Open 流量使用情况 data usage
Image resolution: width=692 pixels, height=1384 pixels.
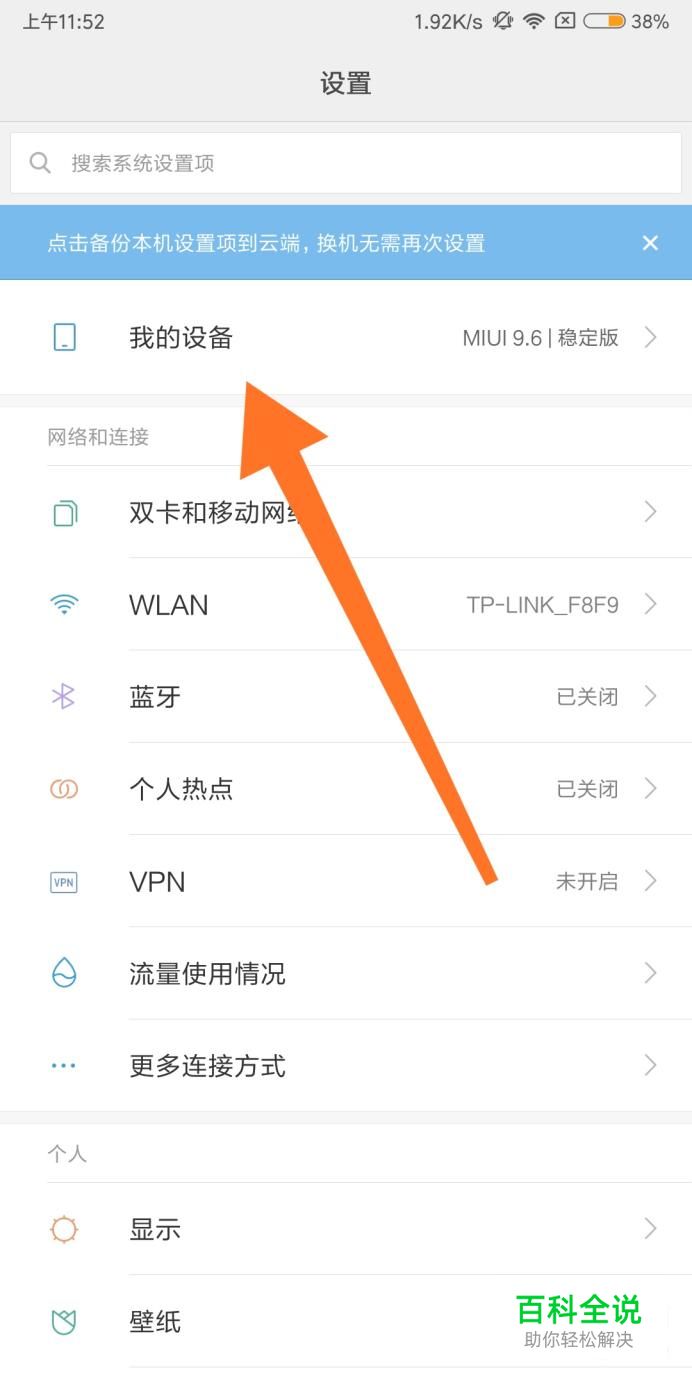coord(345,973)
